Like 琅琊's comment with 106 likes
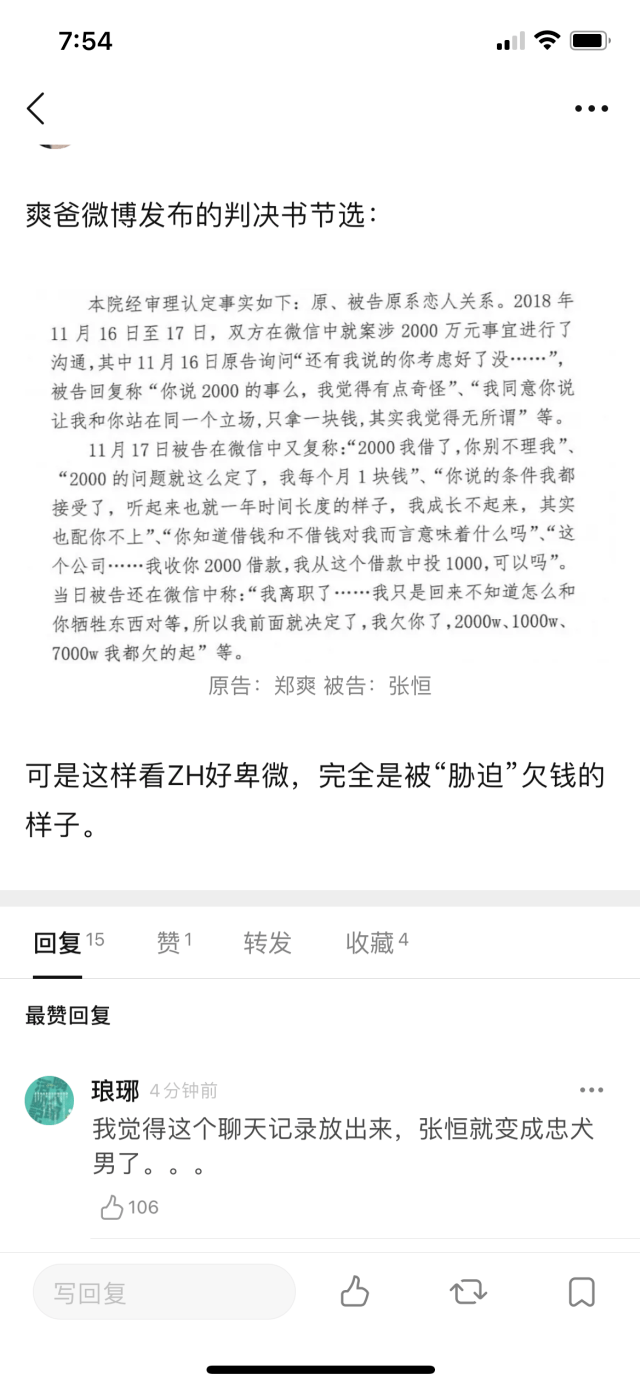640x1387 pixels. [x=130, y=1207]
